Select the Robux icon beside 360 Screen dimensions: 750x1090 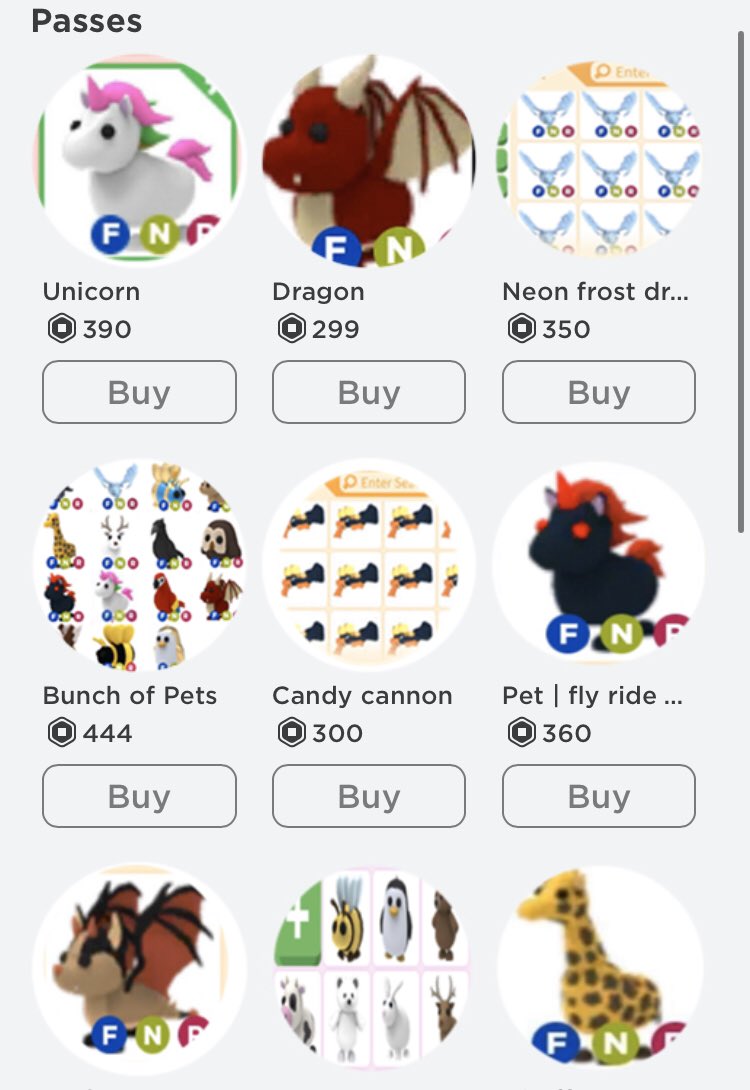[x=521, y=733]
